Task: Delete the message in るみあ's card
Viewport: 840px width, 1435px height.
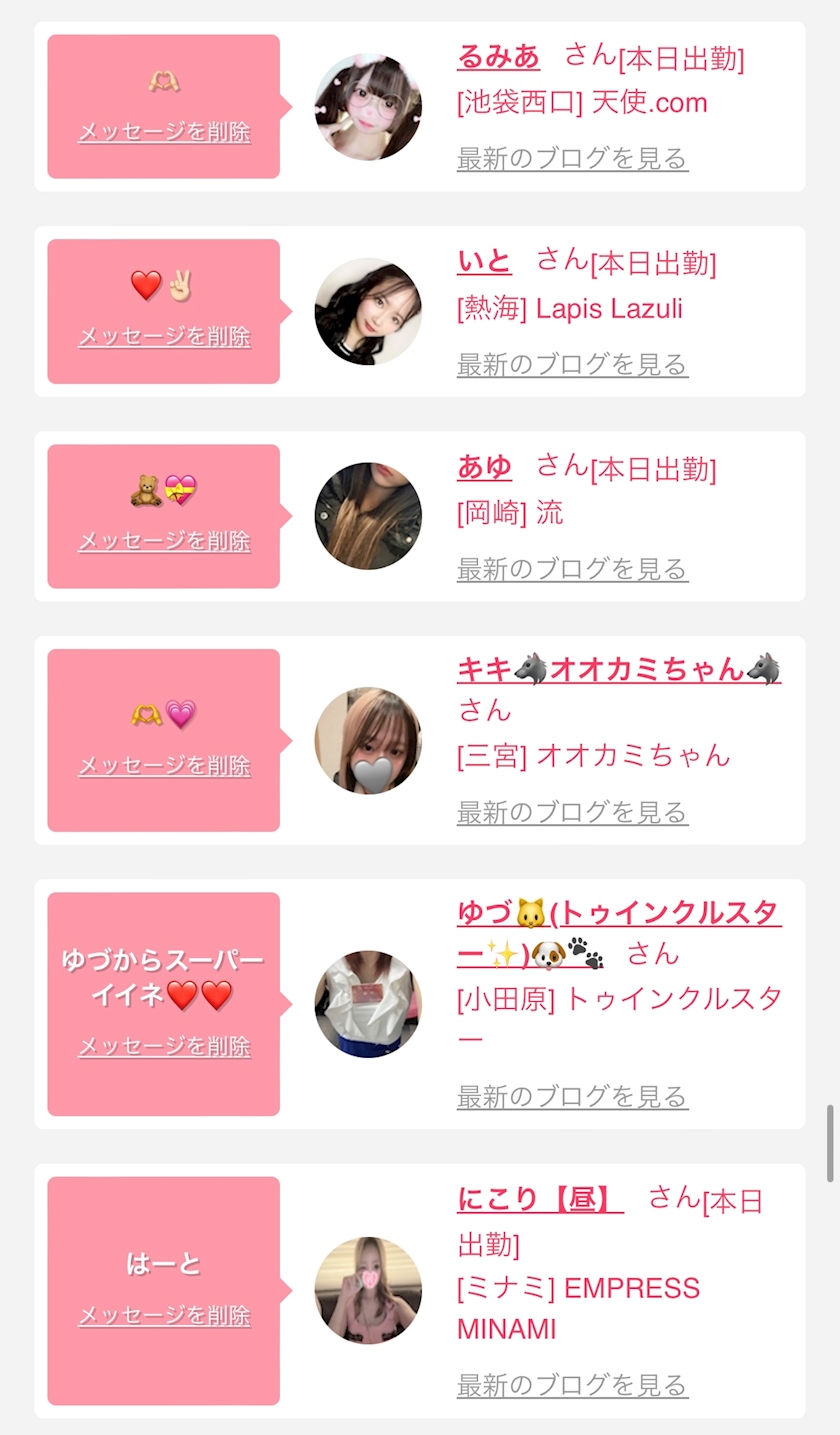Action: (x=164, y=132)
